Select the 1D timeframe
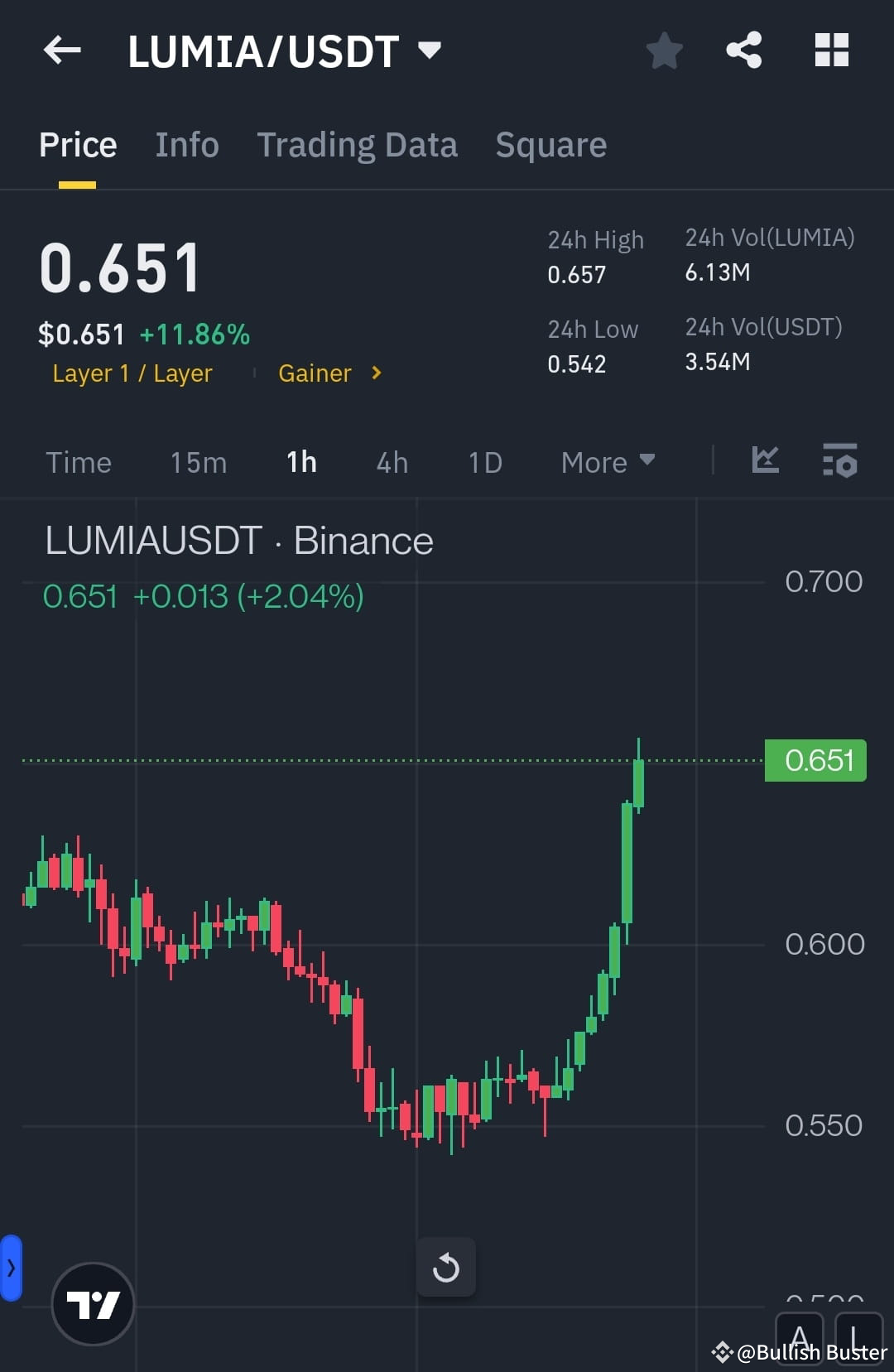 [484, 462]
